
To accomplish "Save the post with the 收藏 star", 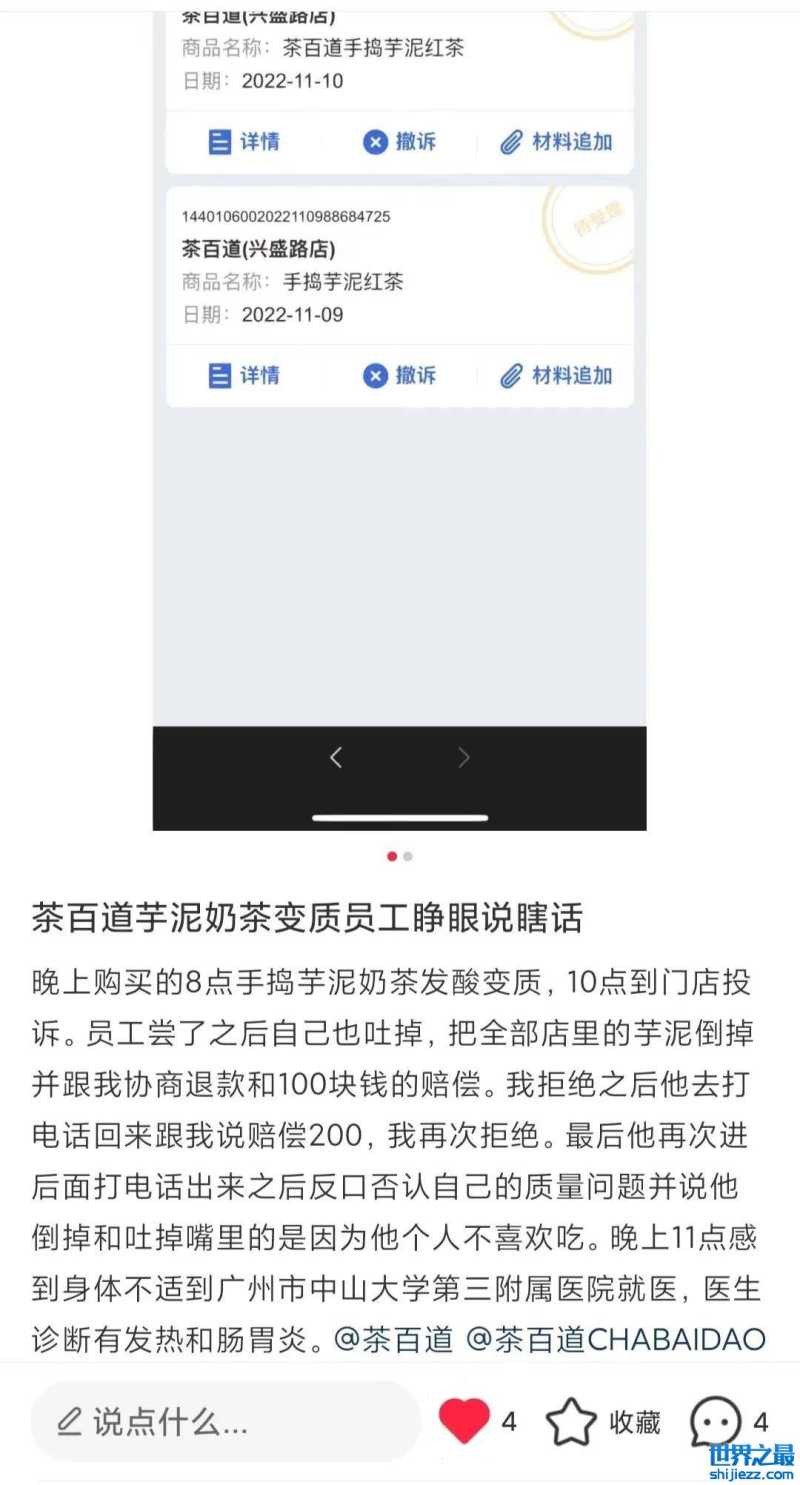I will click(572, 1421).
